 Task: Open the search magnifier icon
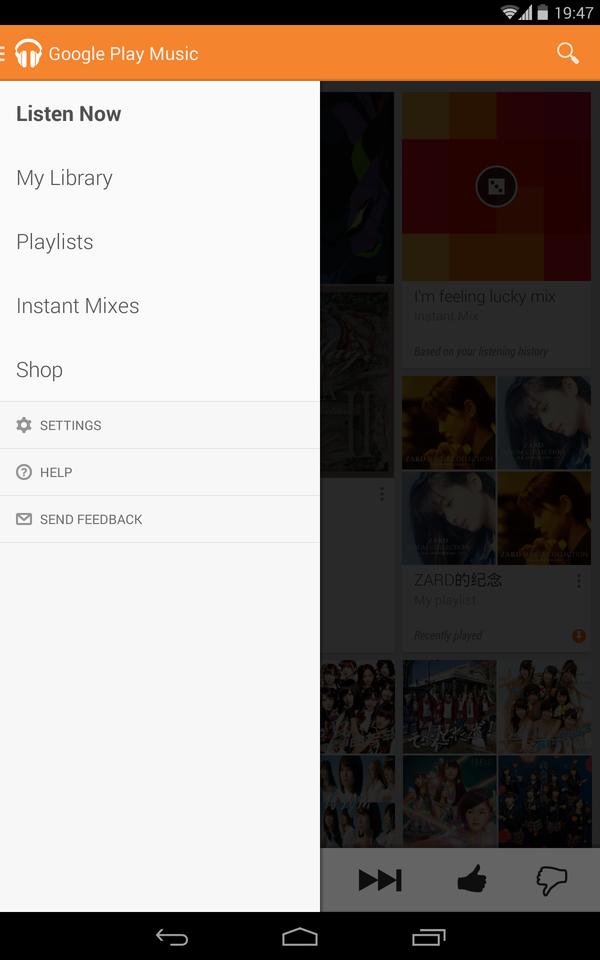point(568,53)
